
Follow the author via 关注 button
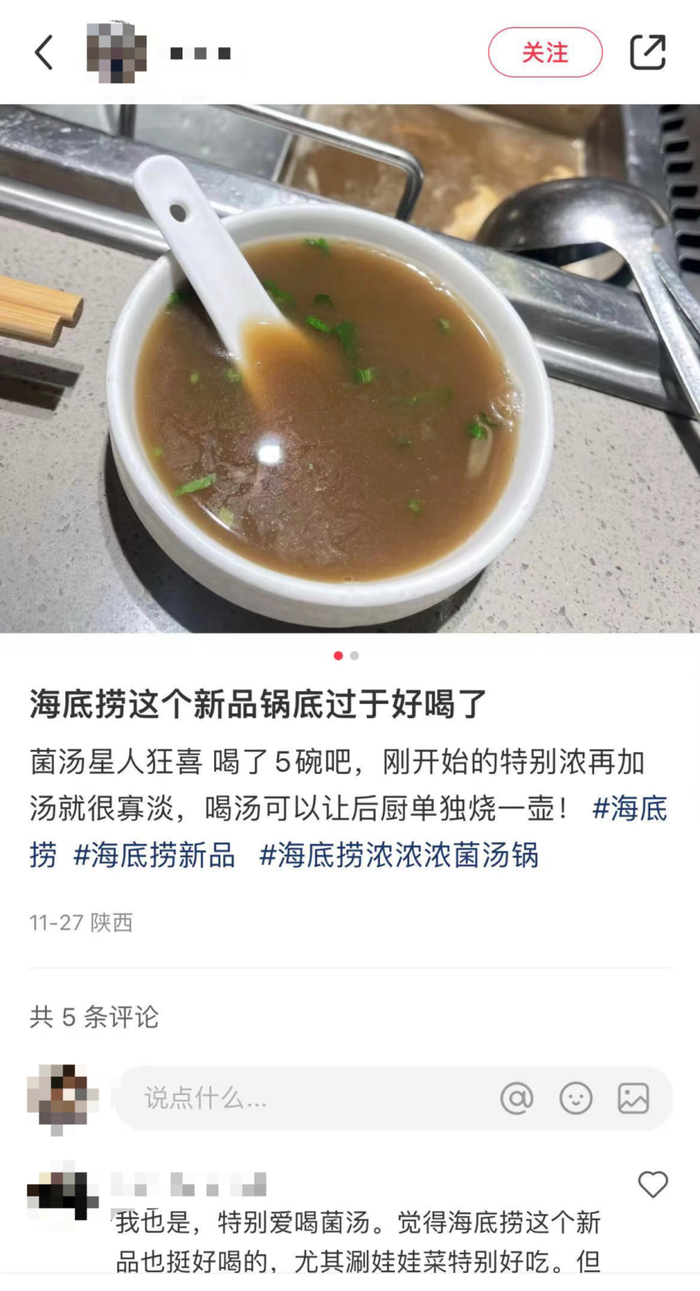[545, 53]
